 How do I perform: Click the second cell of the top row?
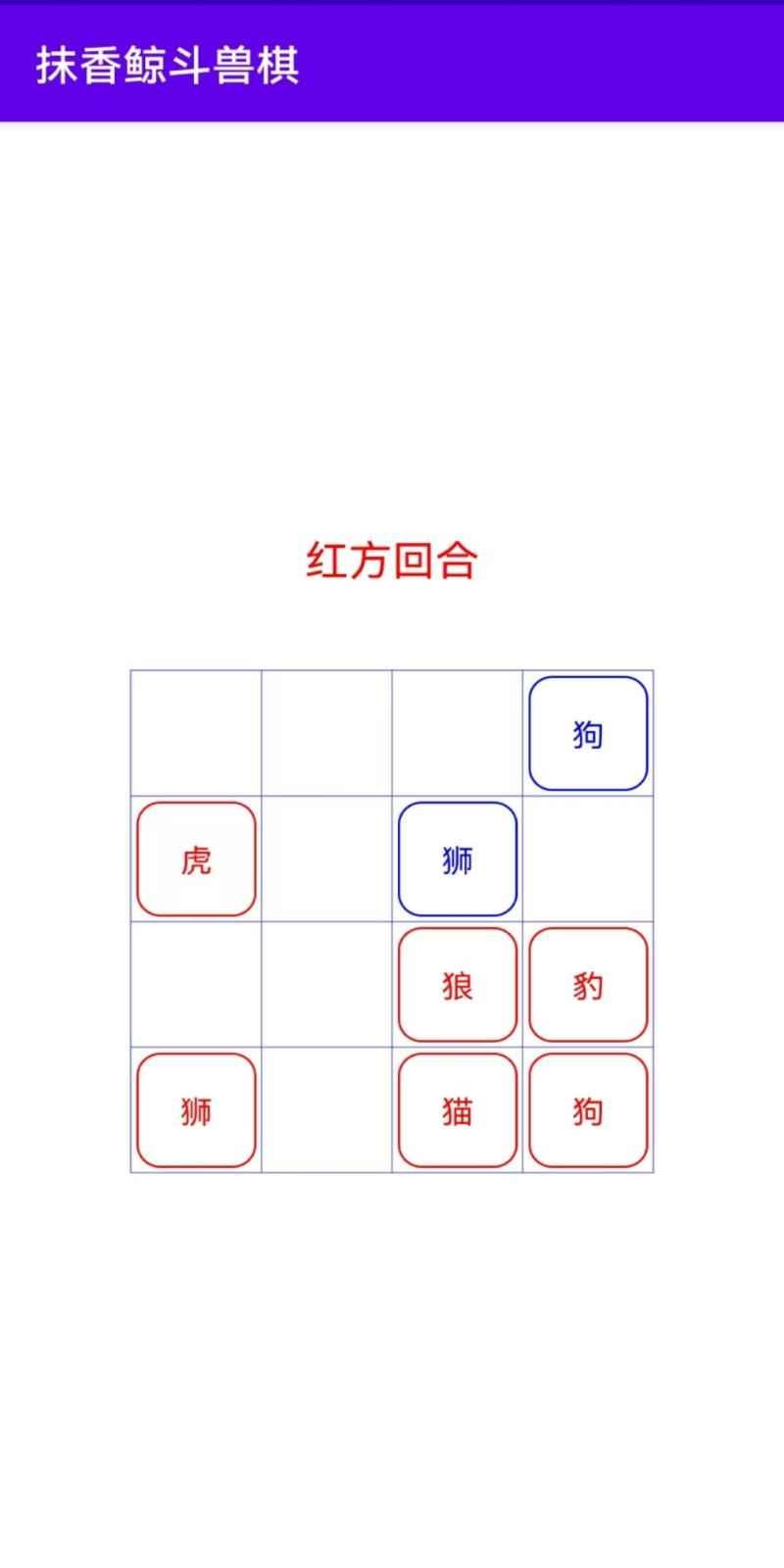326,733
